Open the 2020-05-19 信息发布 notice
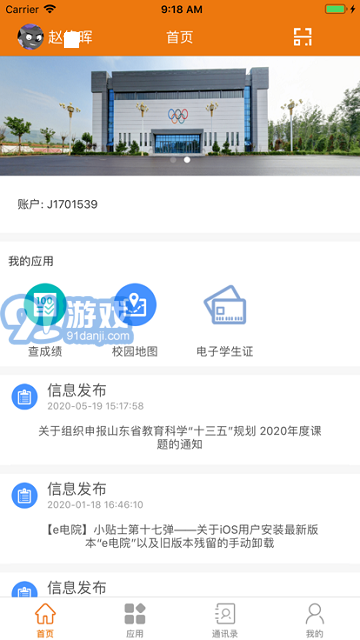The width and height of the screenshot is (360, 640). pyautogui.click(x=180, y=420)
